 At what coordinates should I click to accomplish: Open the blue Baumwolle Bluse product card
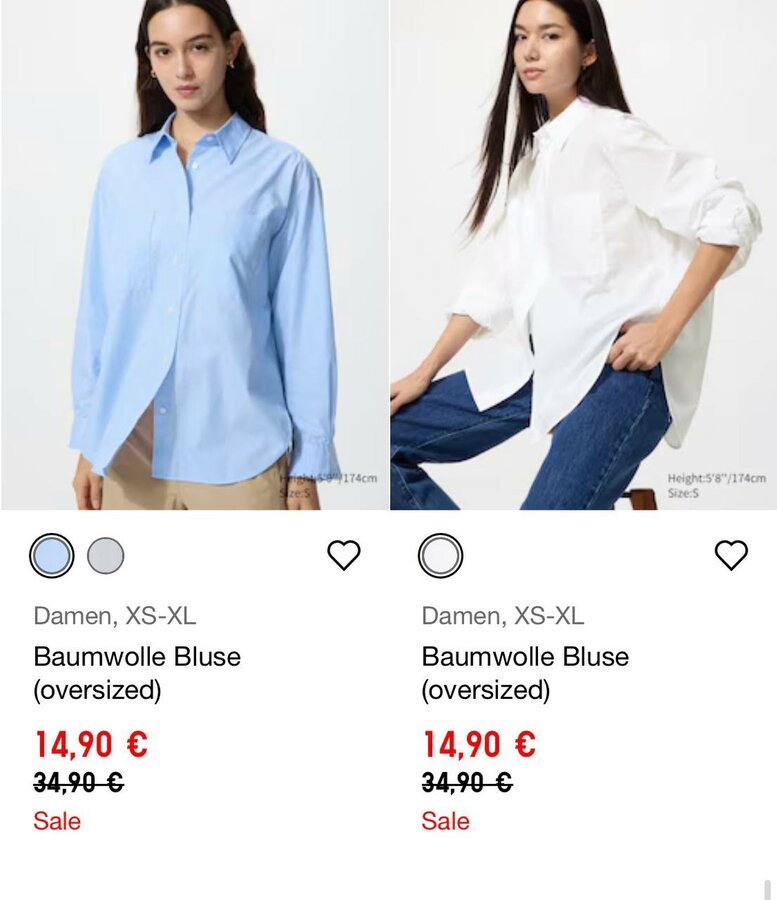click(194, 255)
